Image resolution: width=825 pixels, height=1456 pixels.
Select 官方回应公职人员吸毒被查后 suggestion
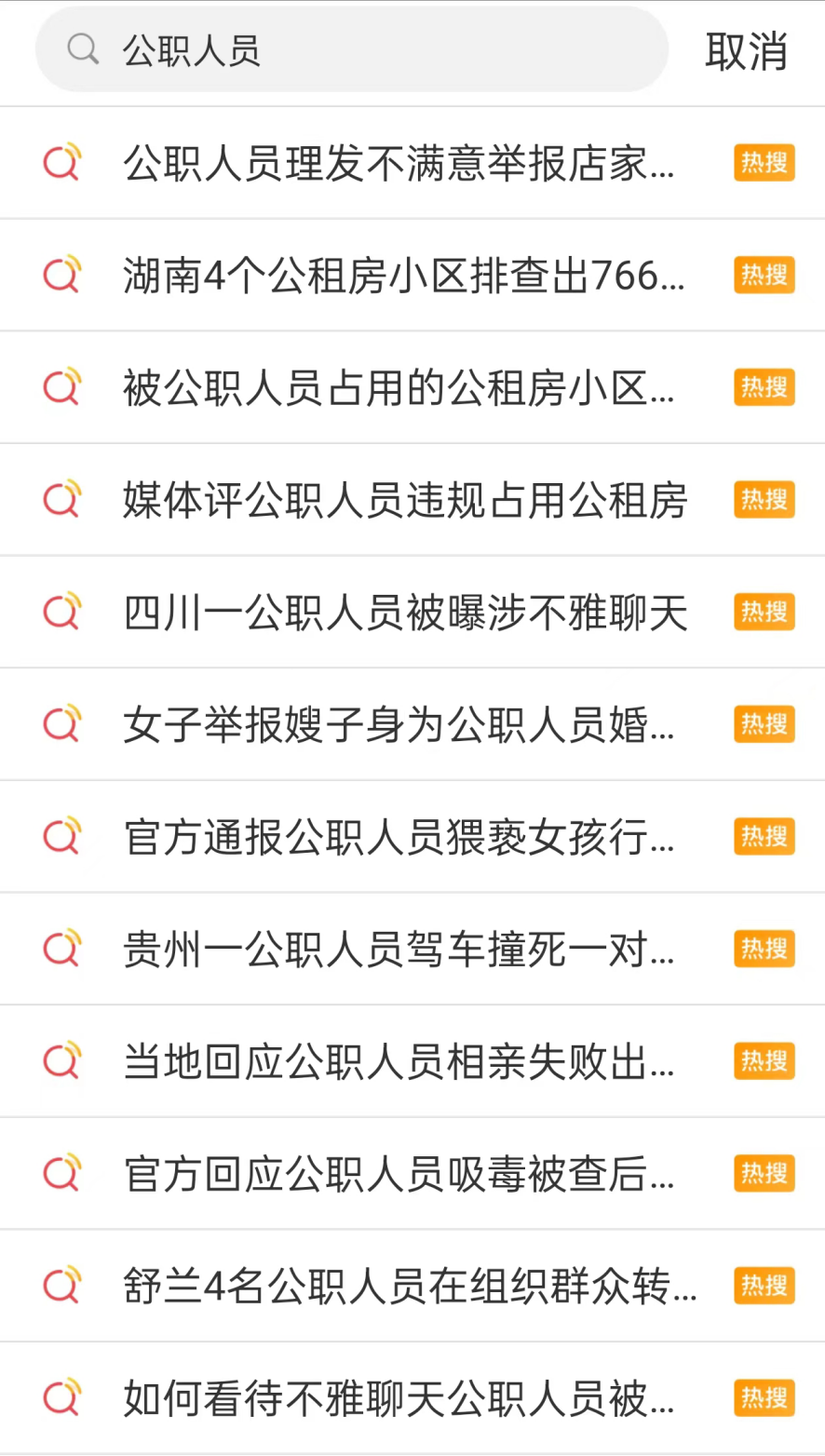coord(412,1174)
